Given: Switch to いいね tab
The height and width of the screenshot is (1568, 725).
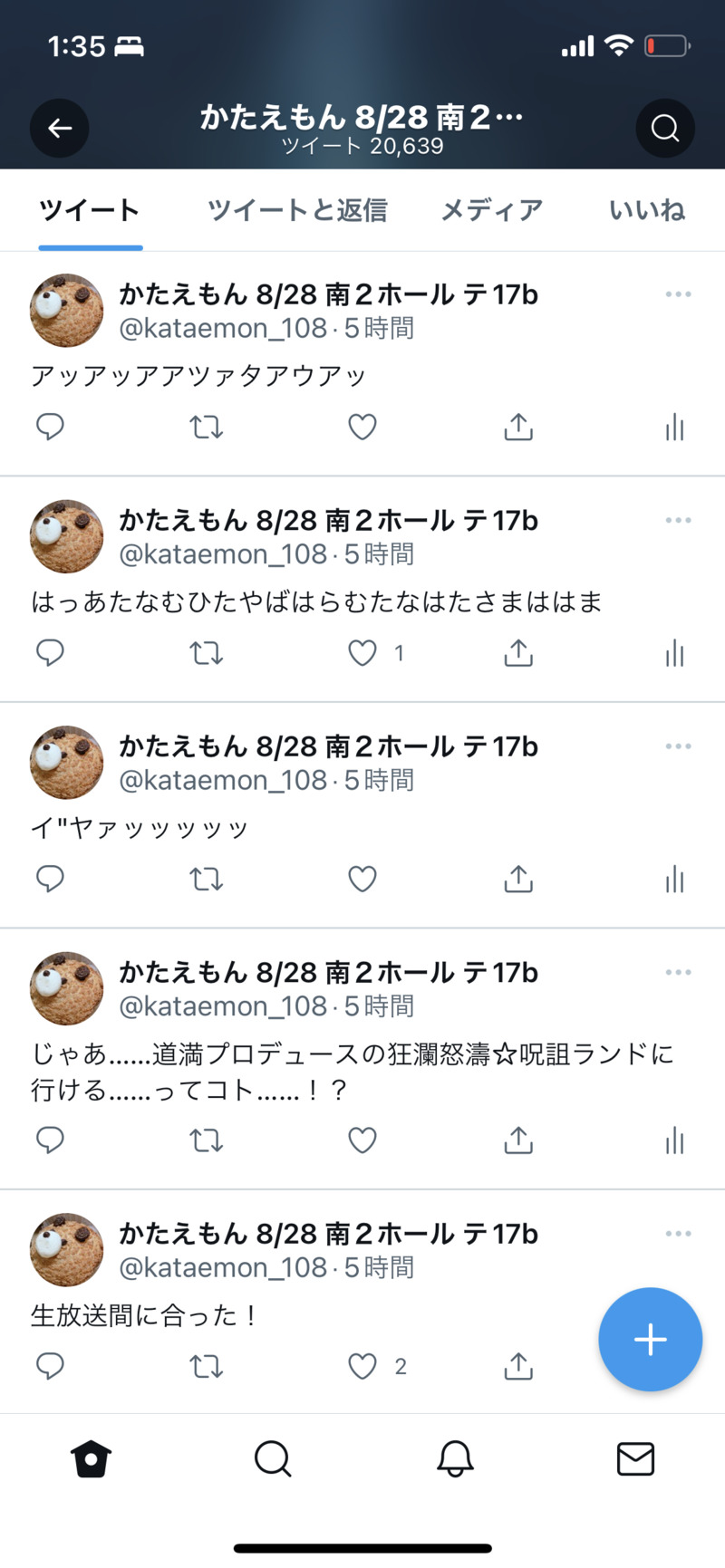Looking at the screenshot, I should pyautogui.click(x=646, y=210).
